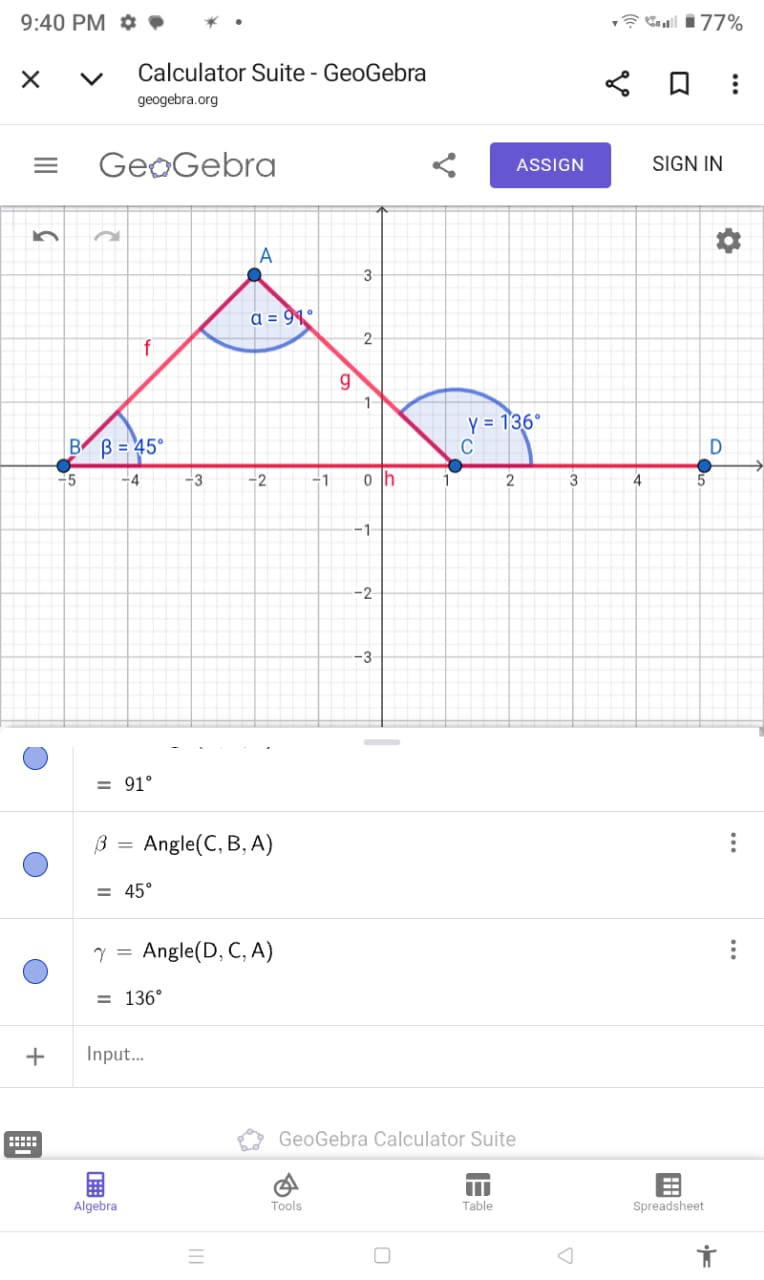
Task: Tap SIGN IN
Action: [x=687, y=164]
